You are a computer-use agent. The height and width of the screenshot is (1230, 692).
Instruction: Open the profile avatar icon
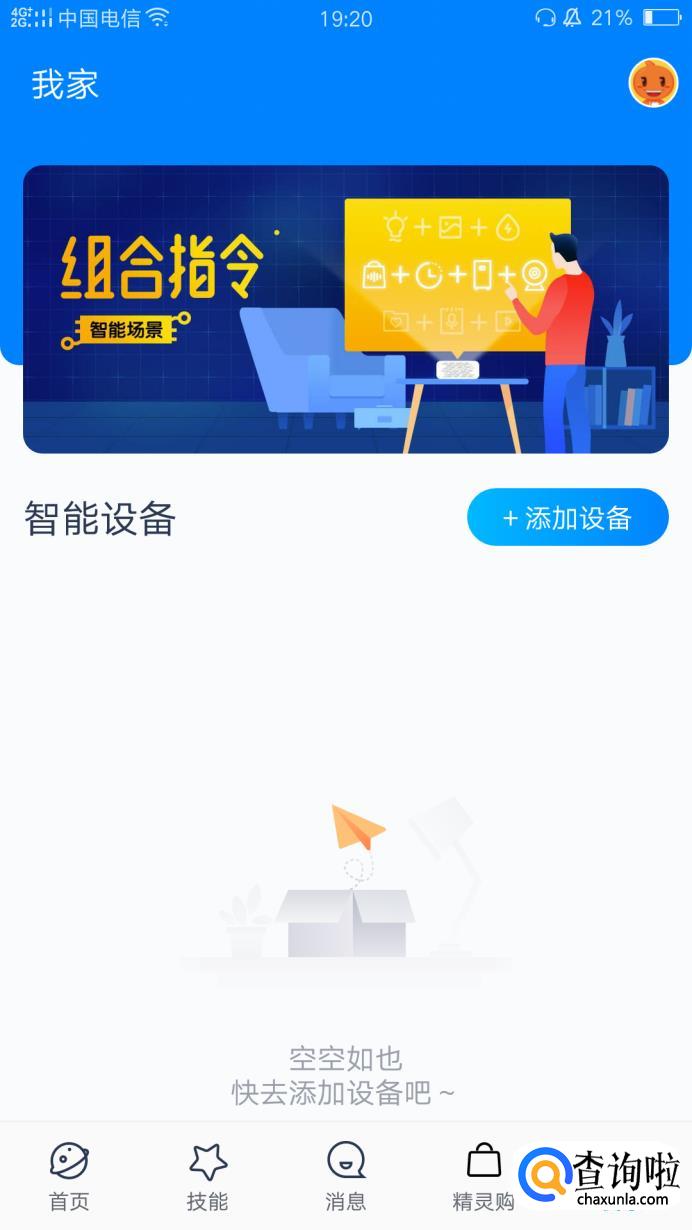[653, 83]
